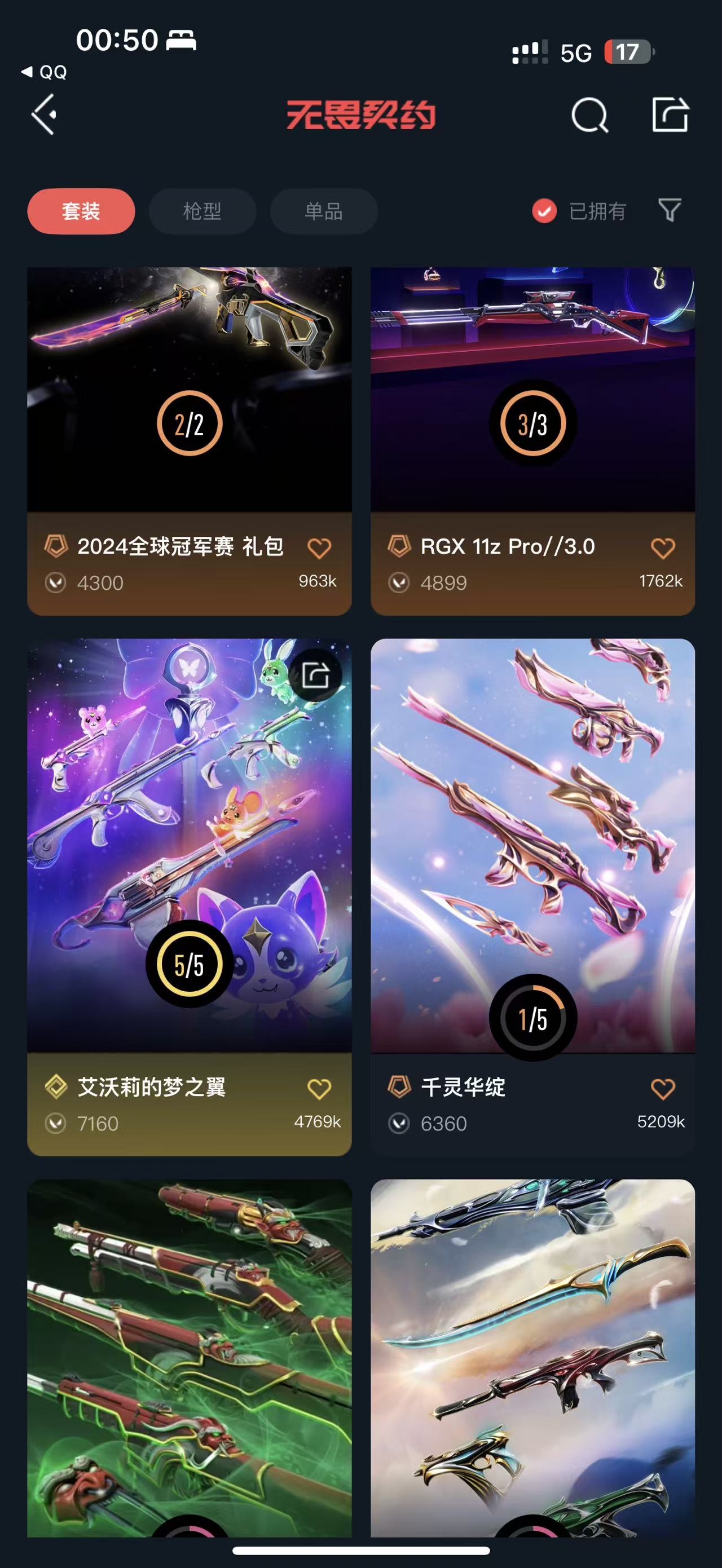Add 千灵华绽 to favorites
This screenshot has width=722, height=1568.
point(662,1088)
